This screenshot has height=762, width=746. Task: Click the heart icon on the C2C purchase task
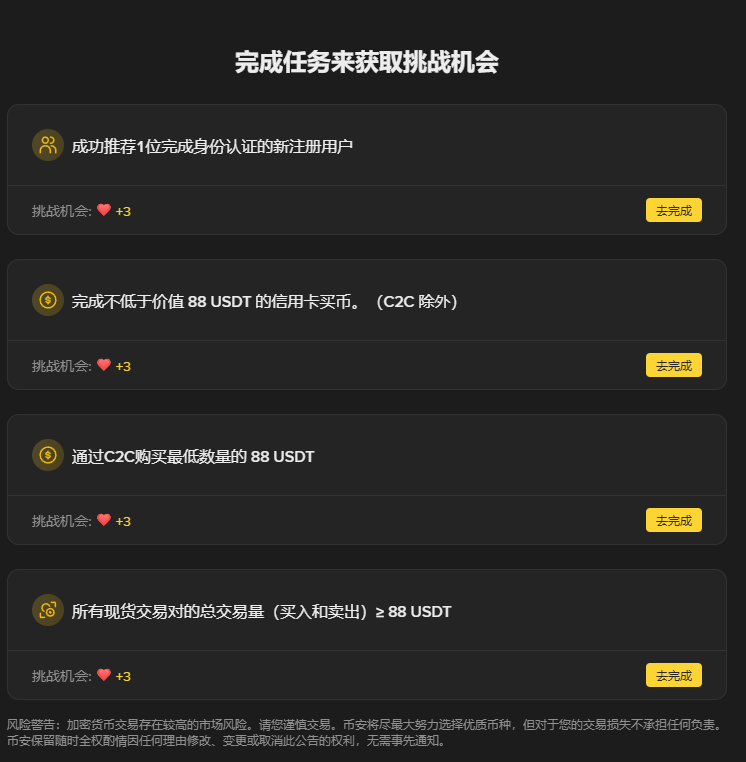coord(104,520)
